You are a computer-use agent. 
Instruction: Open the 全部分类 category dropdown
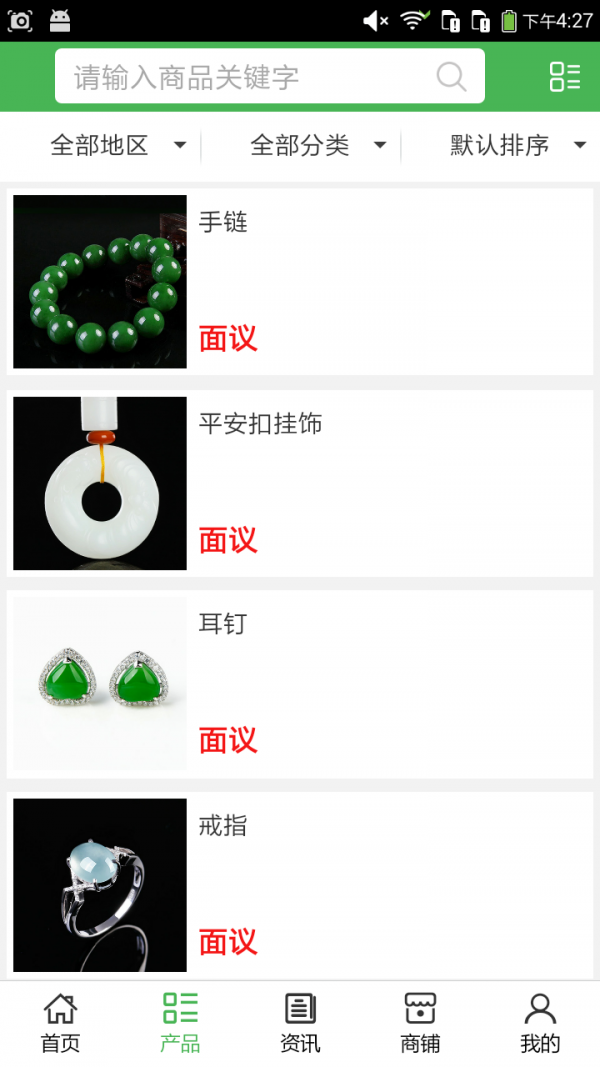pos(318,146)
